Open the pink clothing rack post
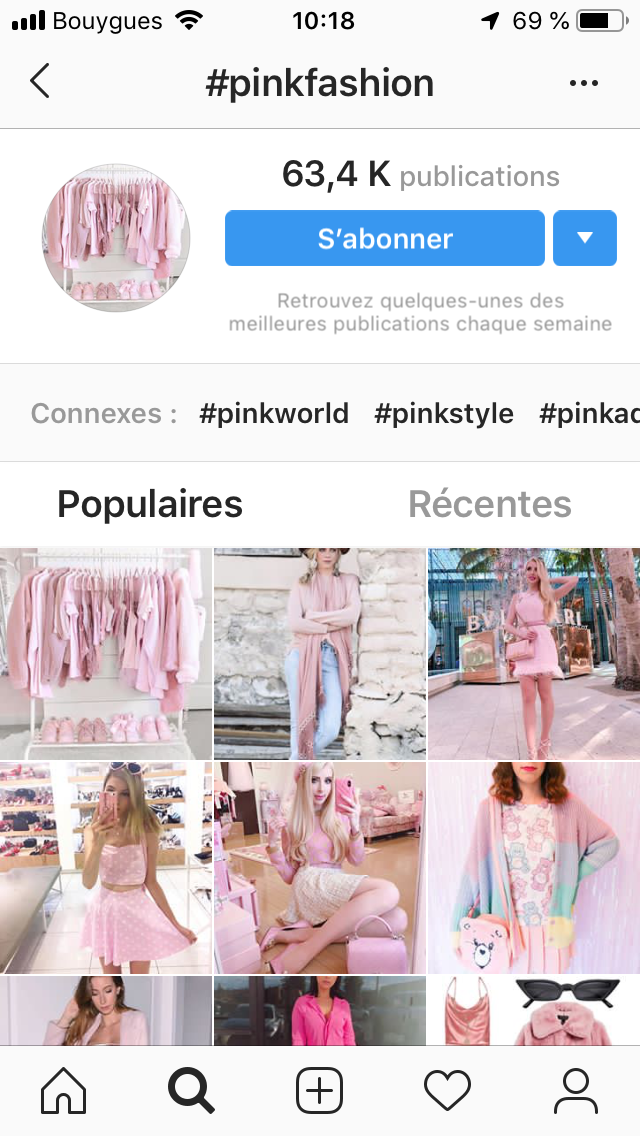Viewport: 640px width, 1136px height. click(x=106, y=653)
